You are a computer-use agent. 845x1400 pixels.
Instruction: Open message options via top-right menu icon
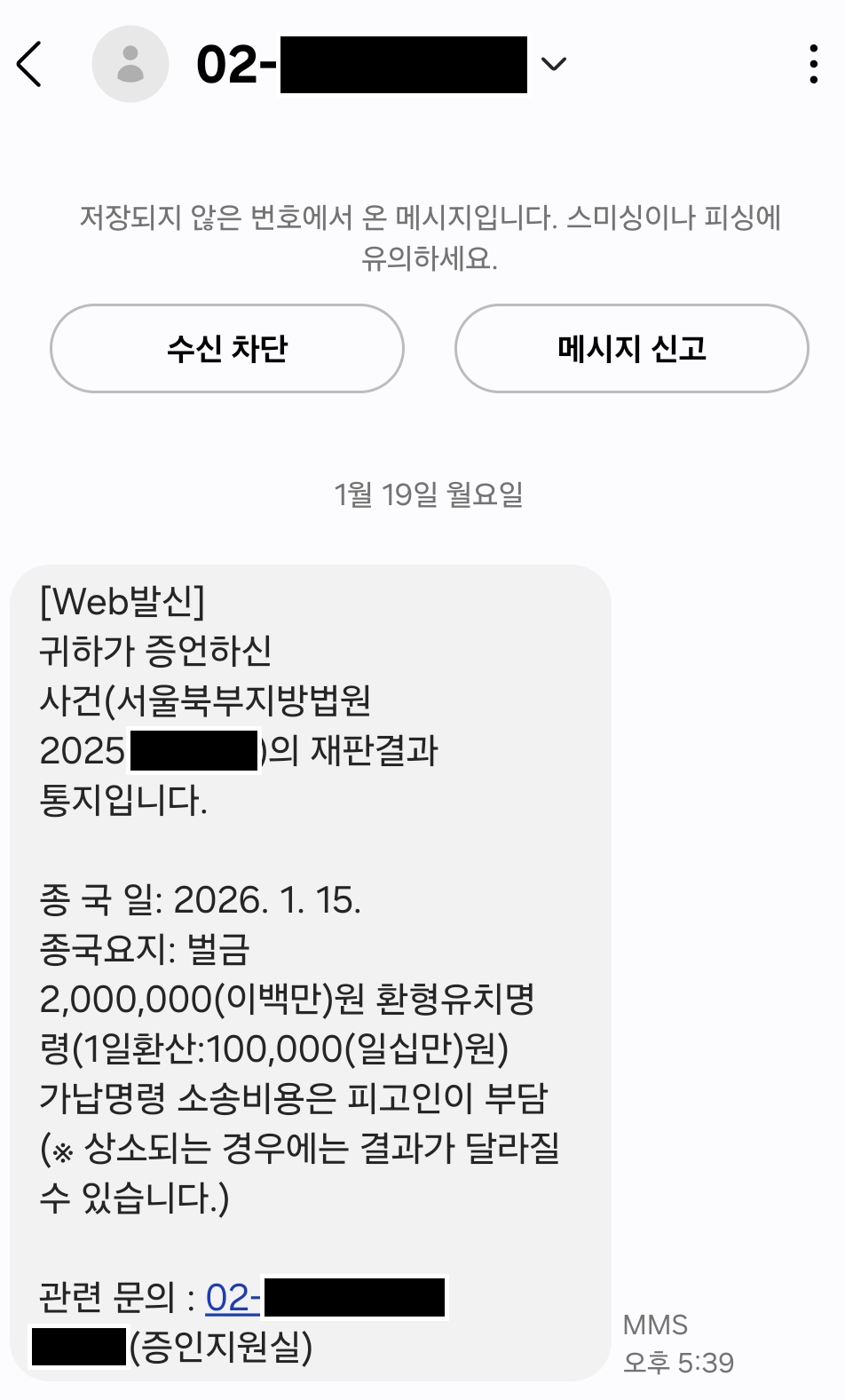tap(813, 64)
